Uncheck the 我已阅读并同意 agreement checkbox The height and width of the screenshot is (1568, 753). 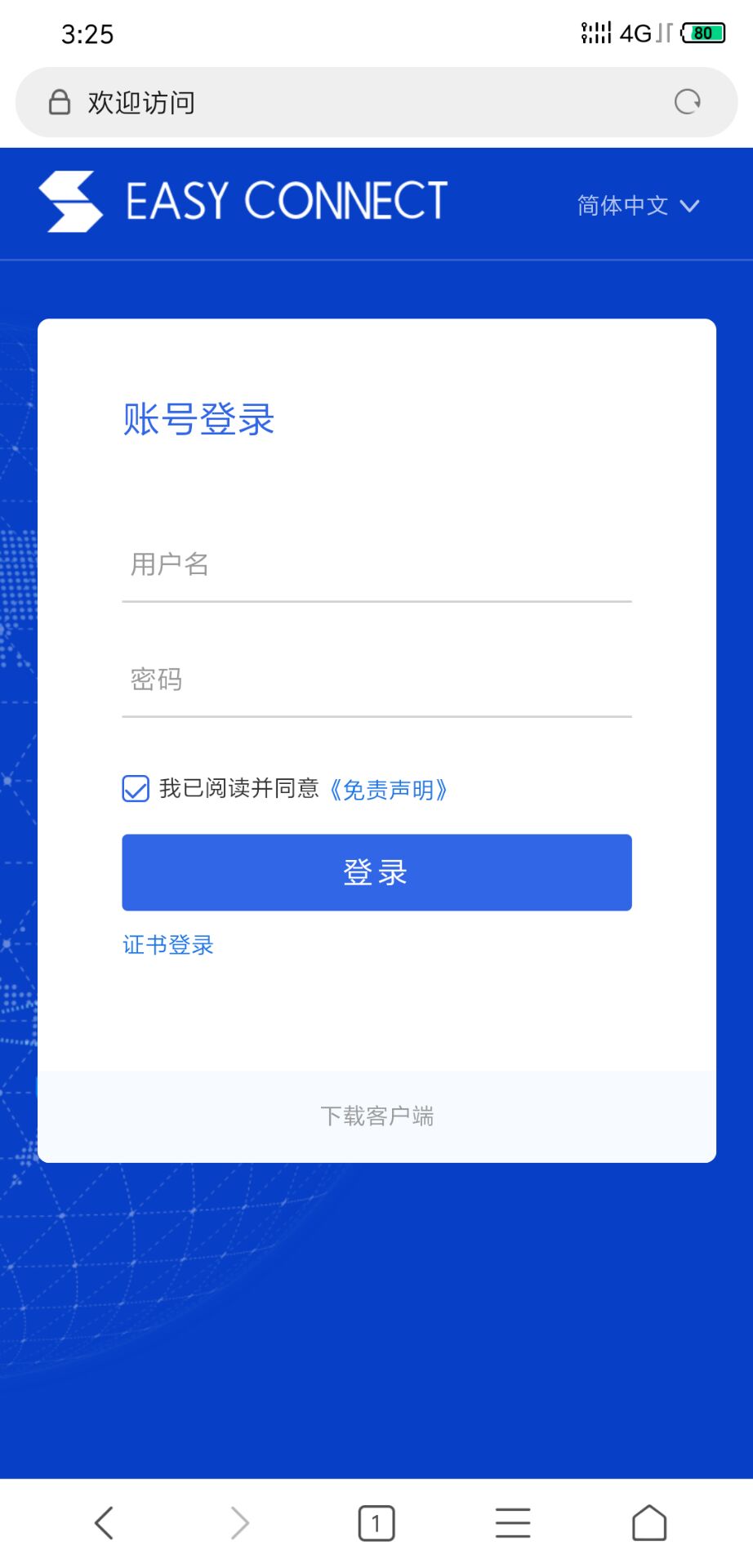click(x=136, y=789)
